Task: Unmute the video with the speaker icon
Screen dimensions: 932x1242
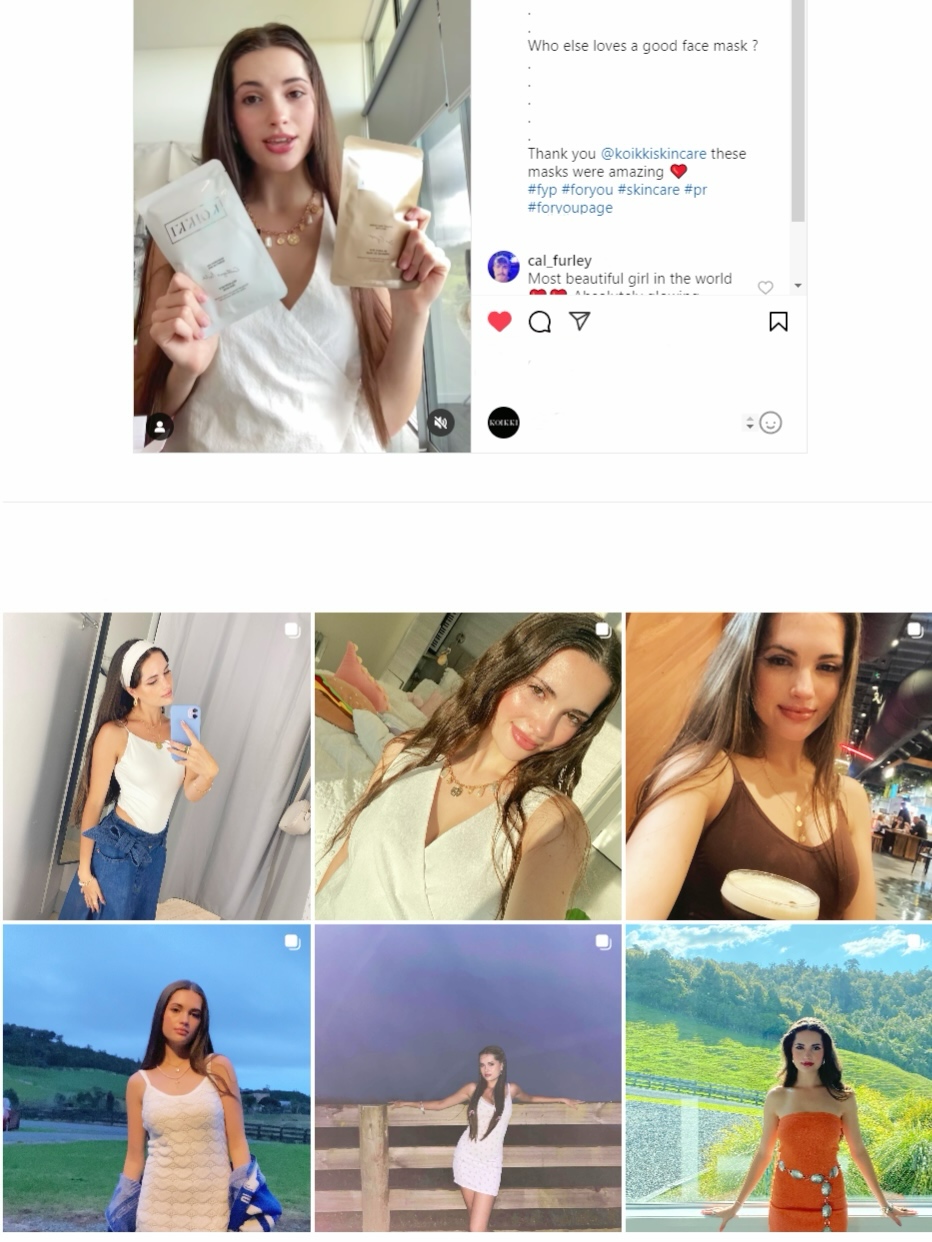Action: pos(441,423)
